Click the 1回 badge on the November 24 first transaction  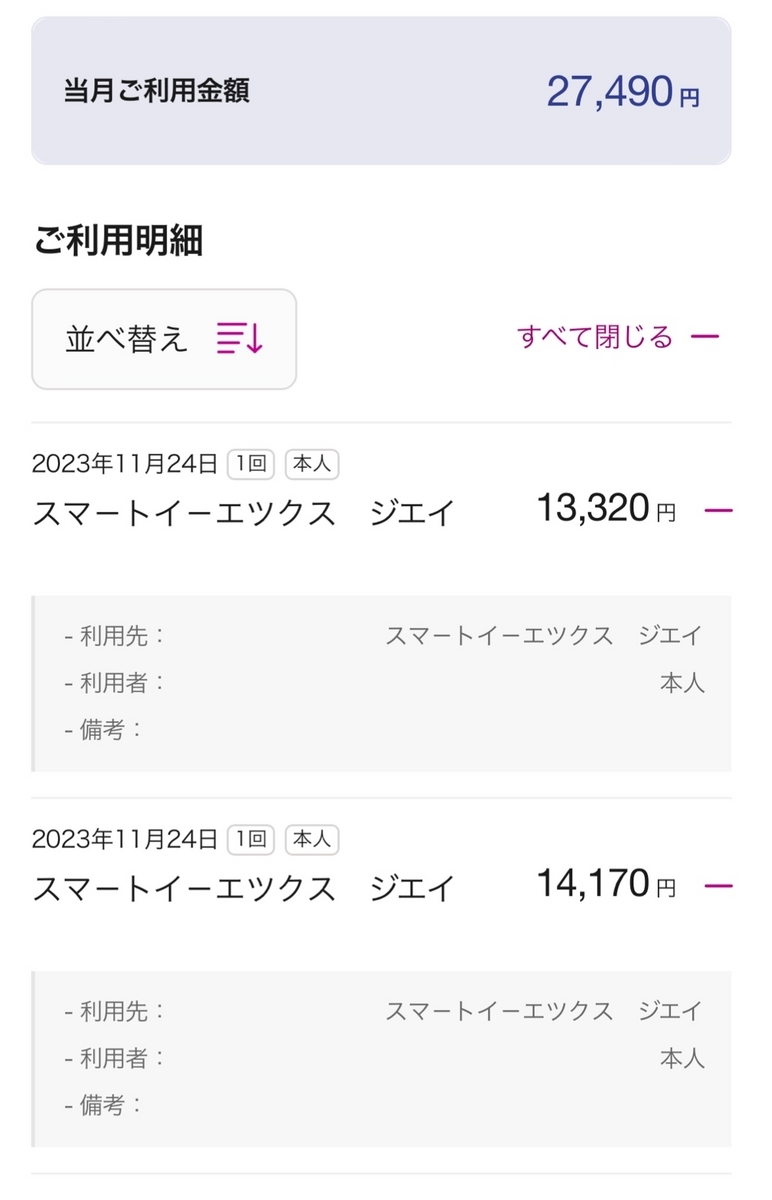(x=251, y=463)
